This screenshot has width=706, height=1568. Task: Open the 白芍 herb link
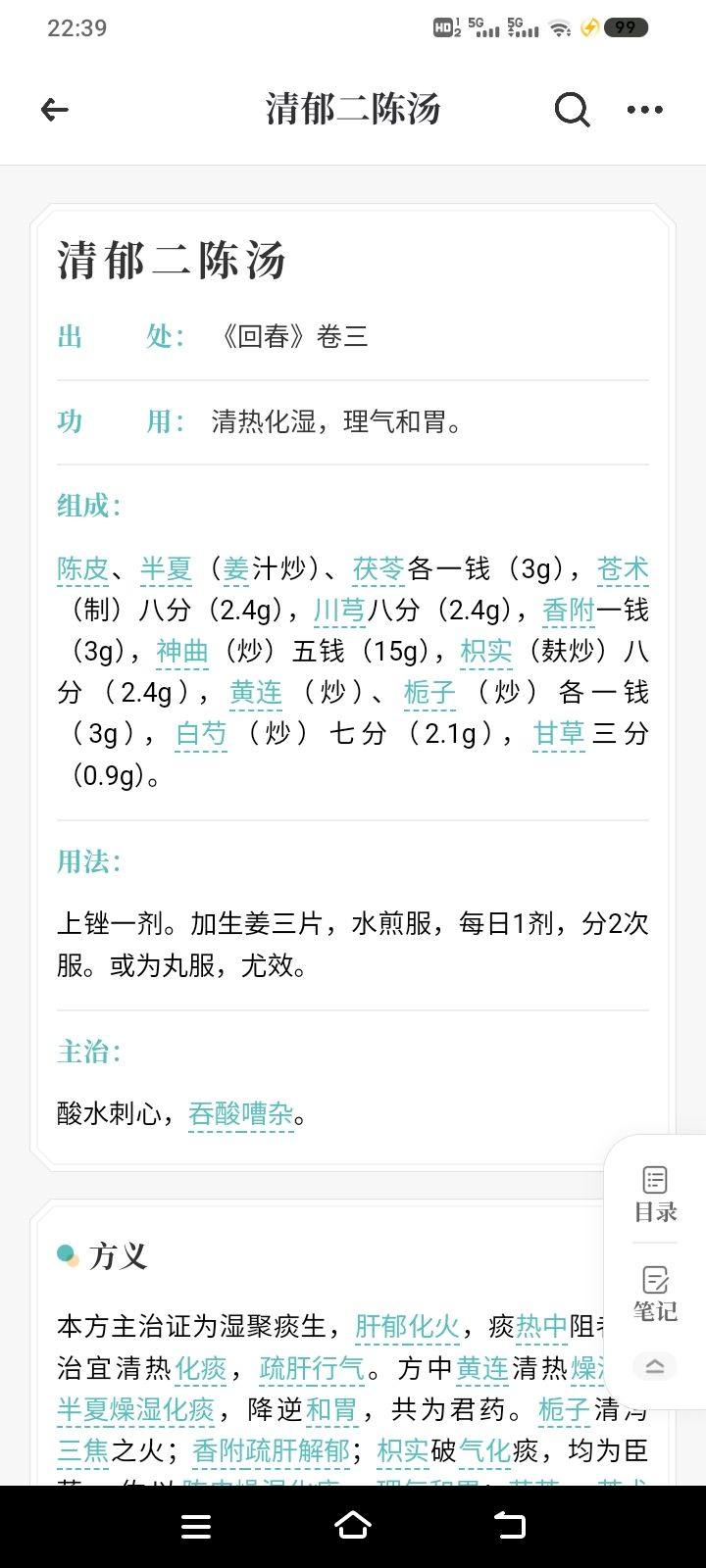[x=201, y=734]
